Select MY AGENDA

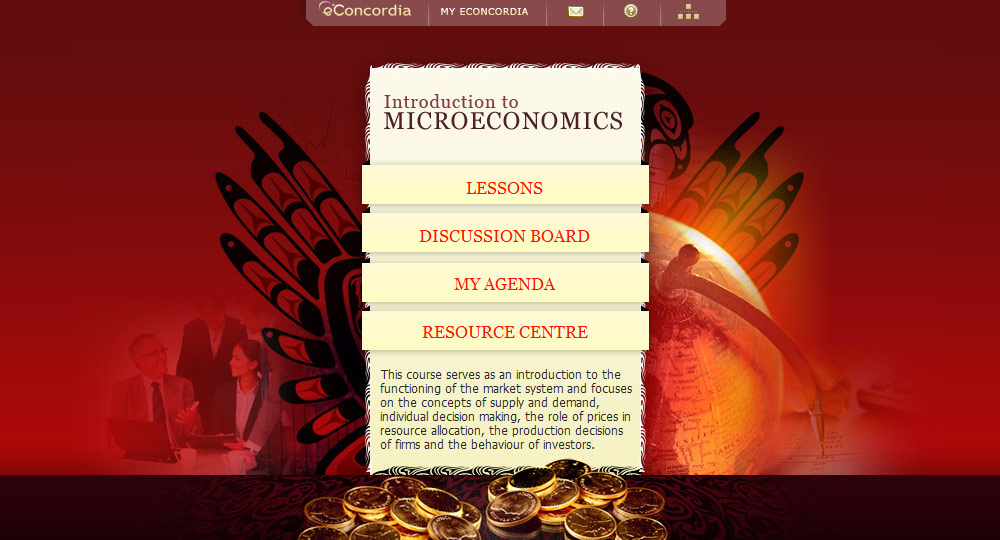(x=504, y=284)
